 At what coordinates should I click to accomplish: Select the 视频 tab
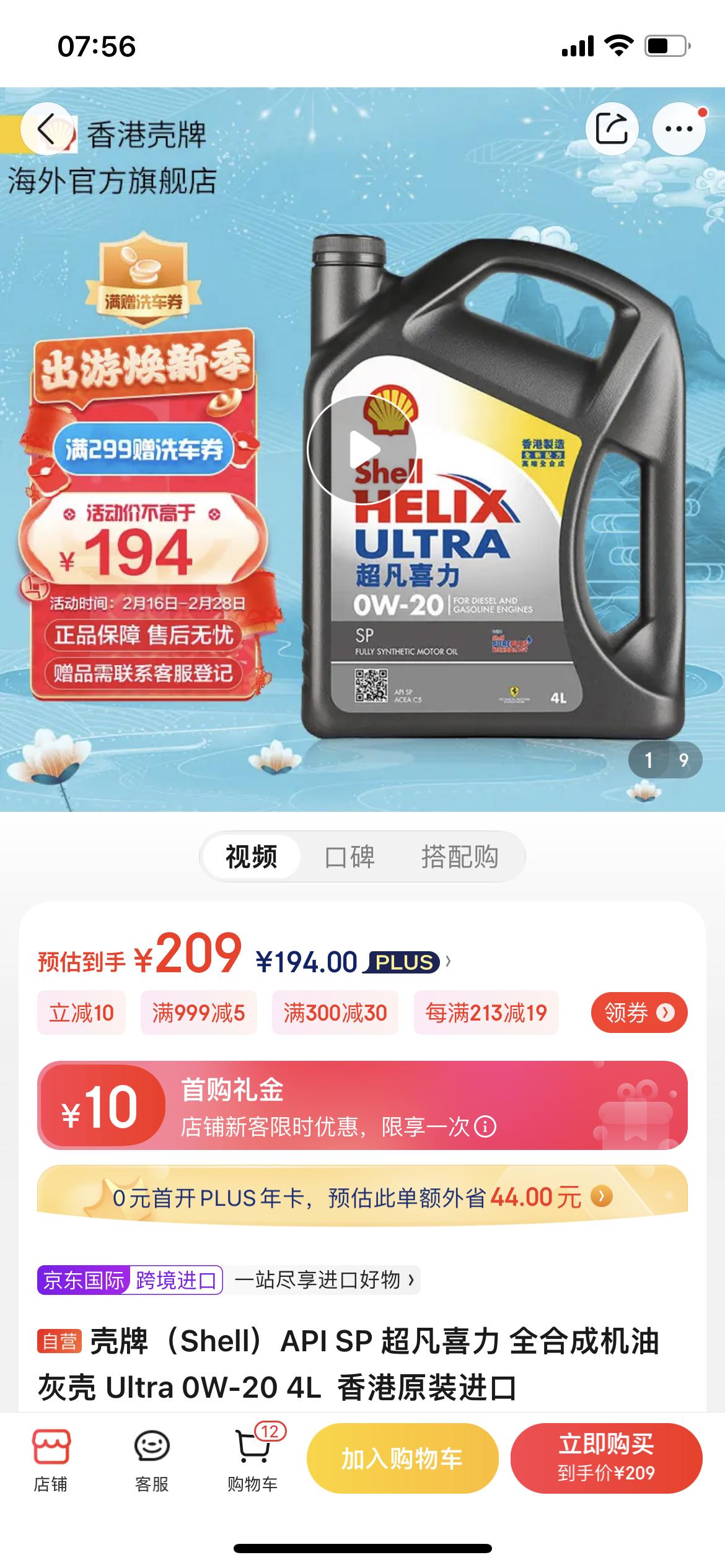(251, 857)
